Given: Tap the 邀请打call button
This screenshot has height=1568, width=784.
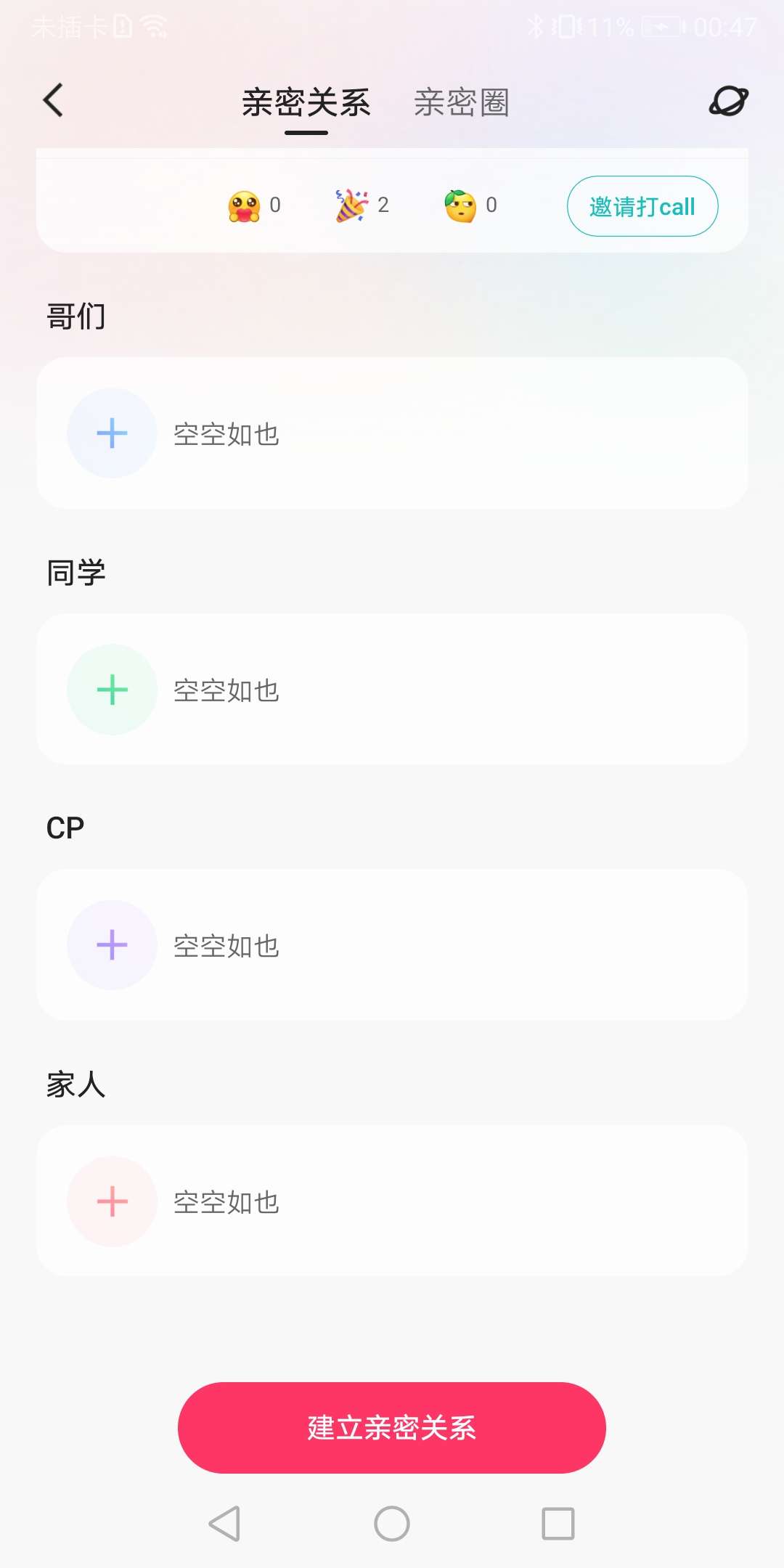Looking at the screenshot, I should 642,206.
